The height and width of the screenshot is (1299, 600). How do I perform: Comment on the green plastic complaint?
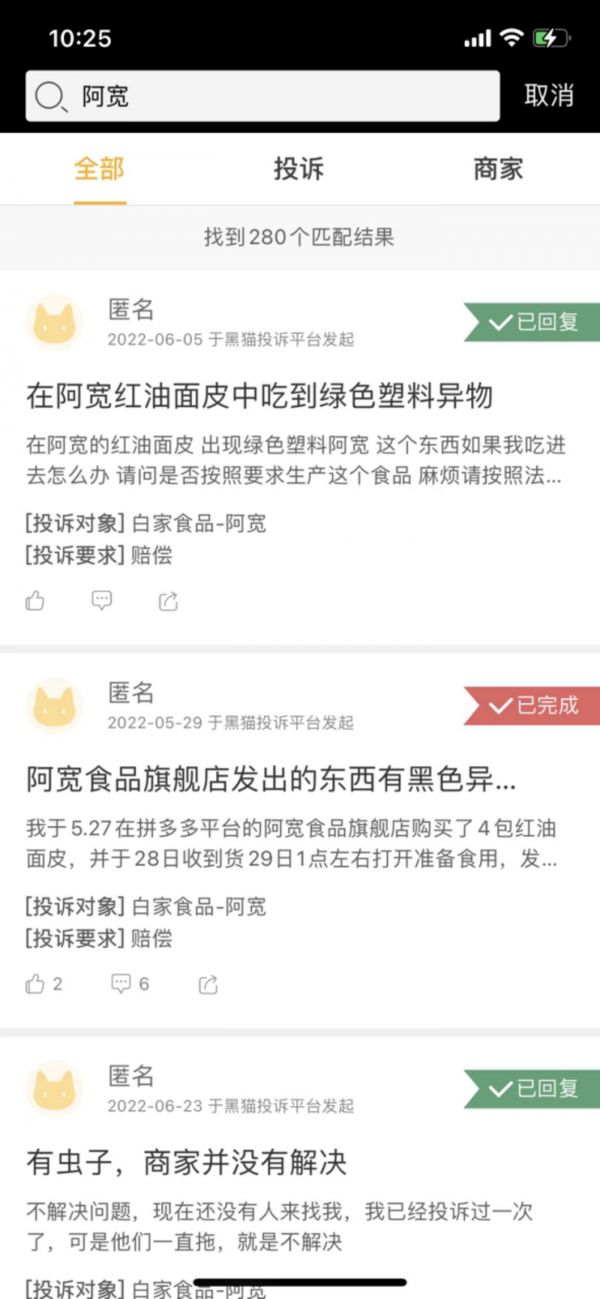point(102,601)
